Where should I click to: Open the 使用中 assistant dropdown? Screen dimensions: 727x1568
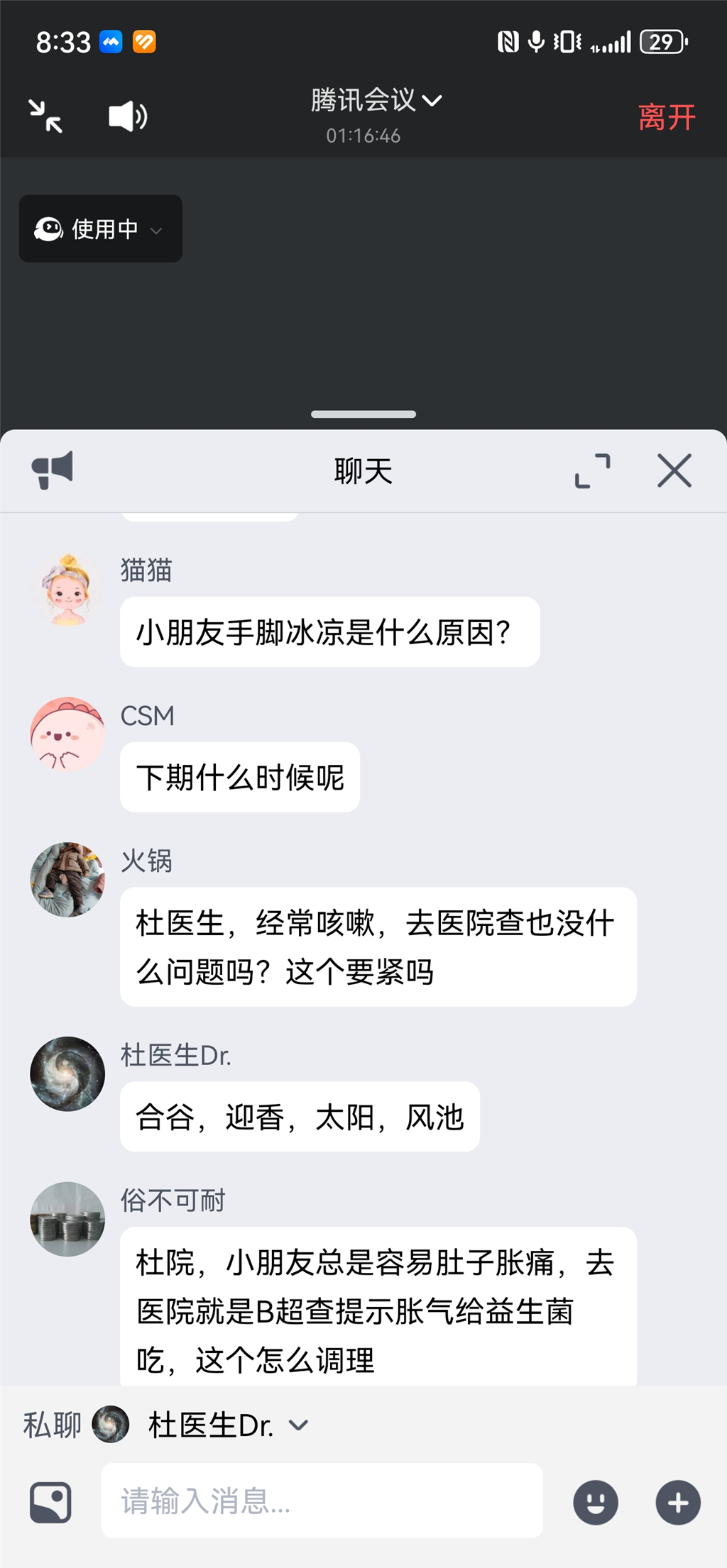100,229
